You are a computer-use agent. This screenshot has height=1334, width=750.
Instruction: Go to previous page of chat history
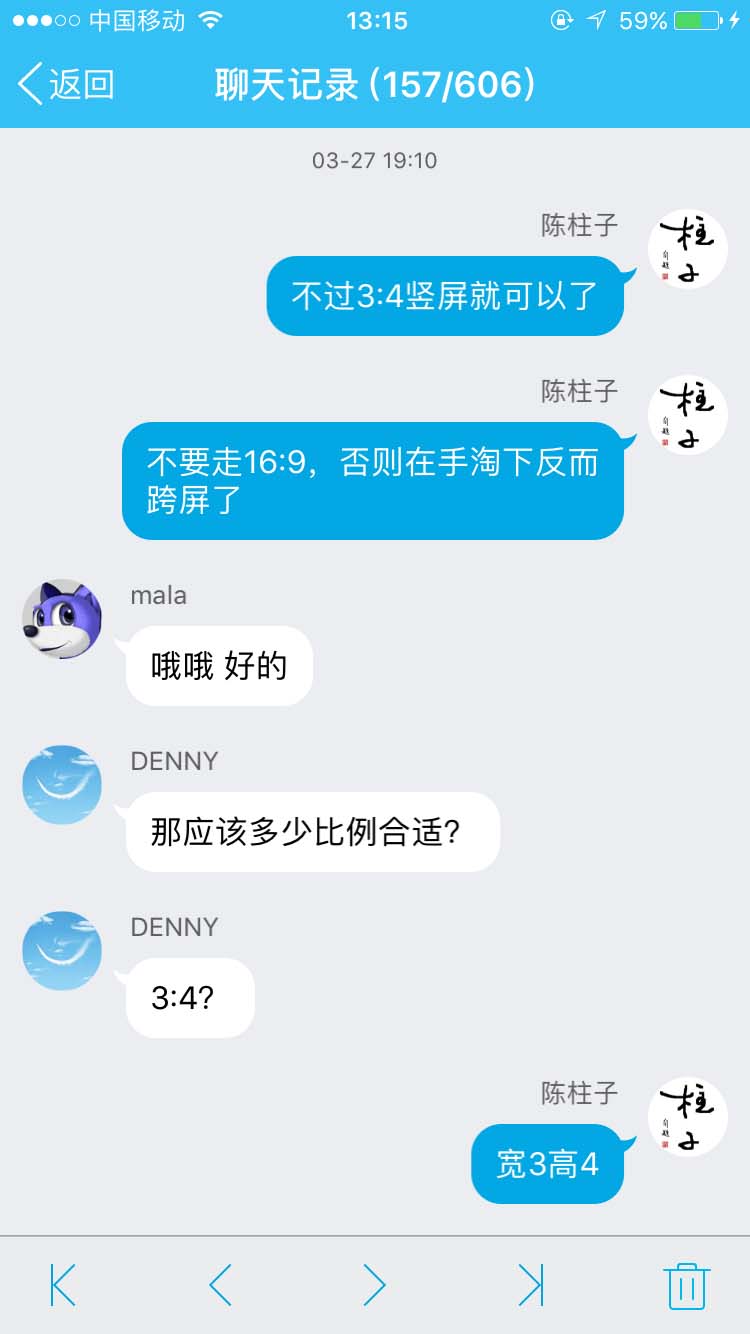click(218, 1285)
